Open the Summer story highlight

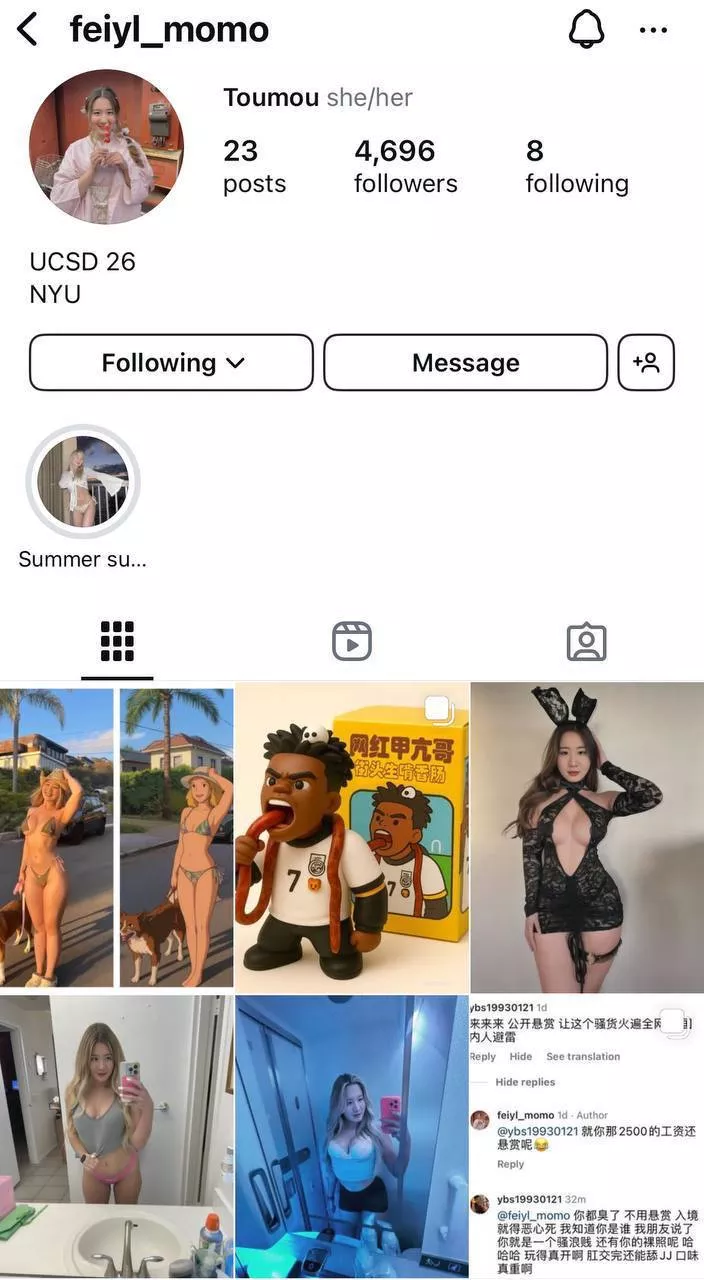coord(83,482)
